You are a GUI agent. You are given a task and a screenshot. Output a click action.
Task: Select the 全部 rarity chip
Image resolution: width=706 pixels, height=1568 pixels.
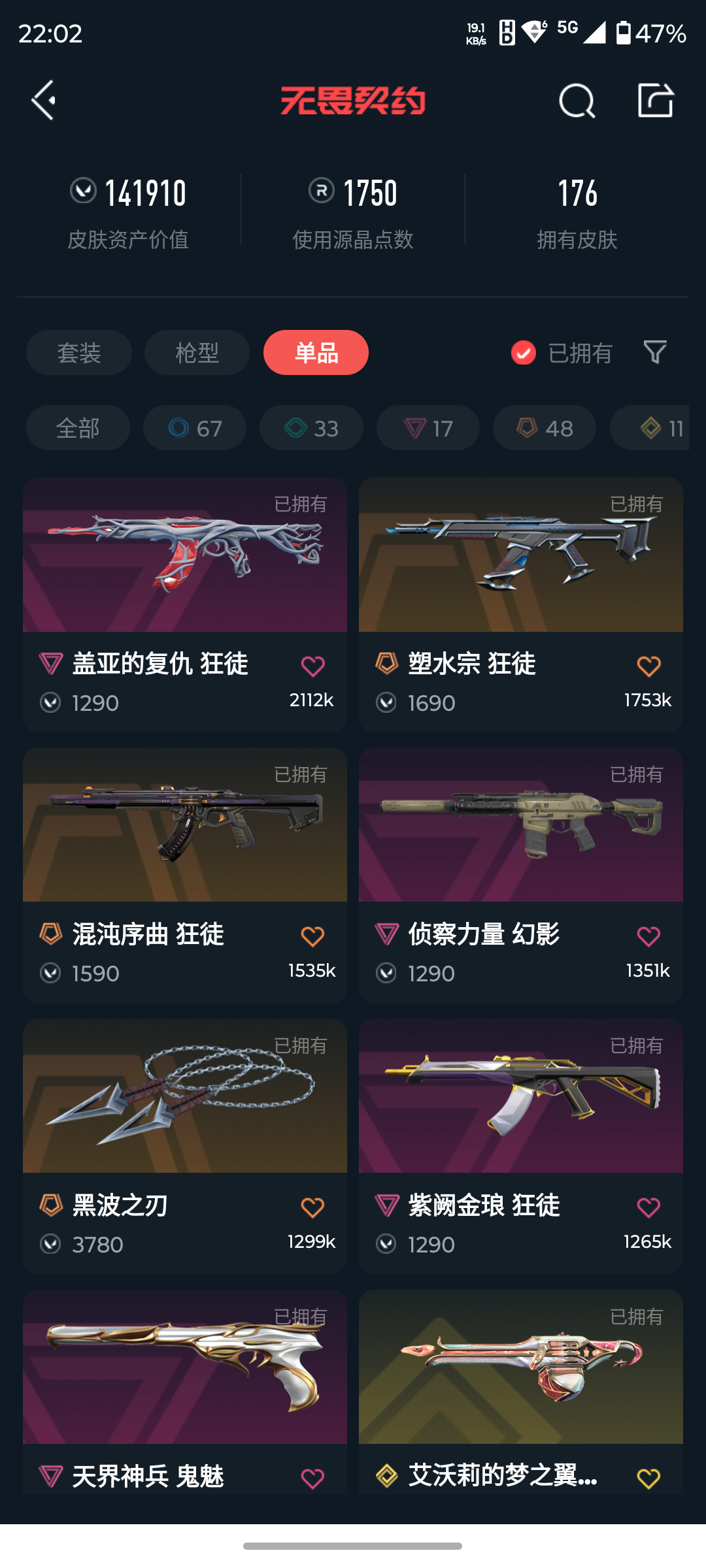(x=78, y=428)
